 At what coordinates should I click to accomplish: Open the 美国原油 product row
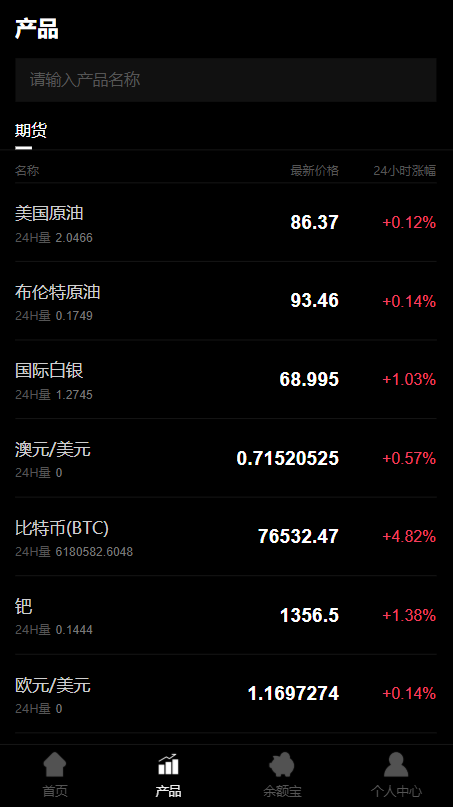(225, 222)
